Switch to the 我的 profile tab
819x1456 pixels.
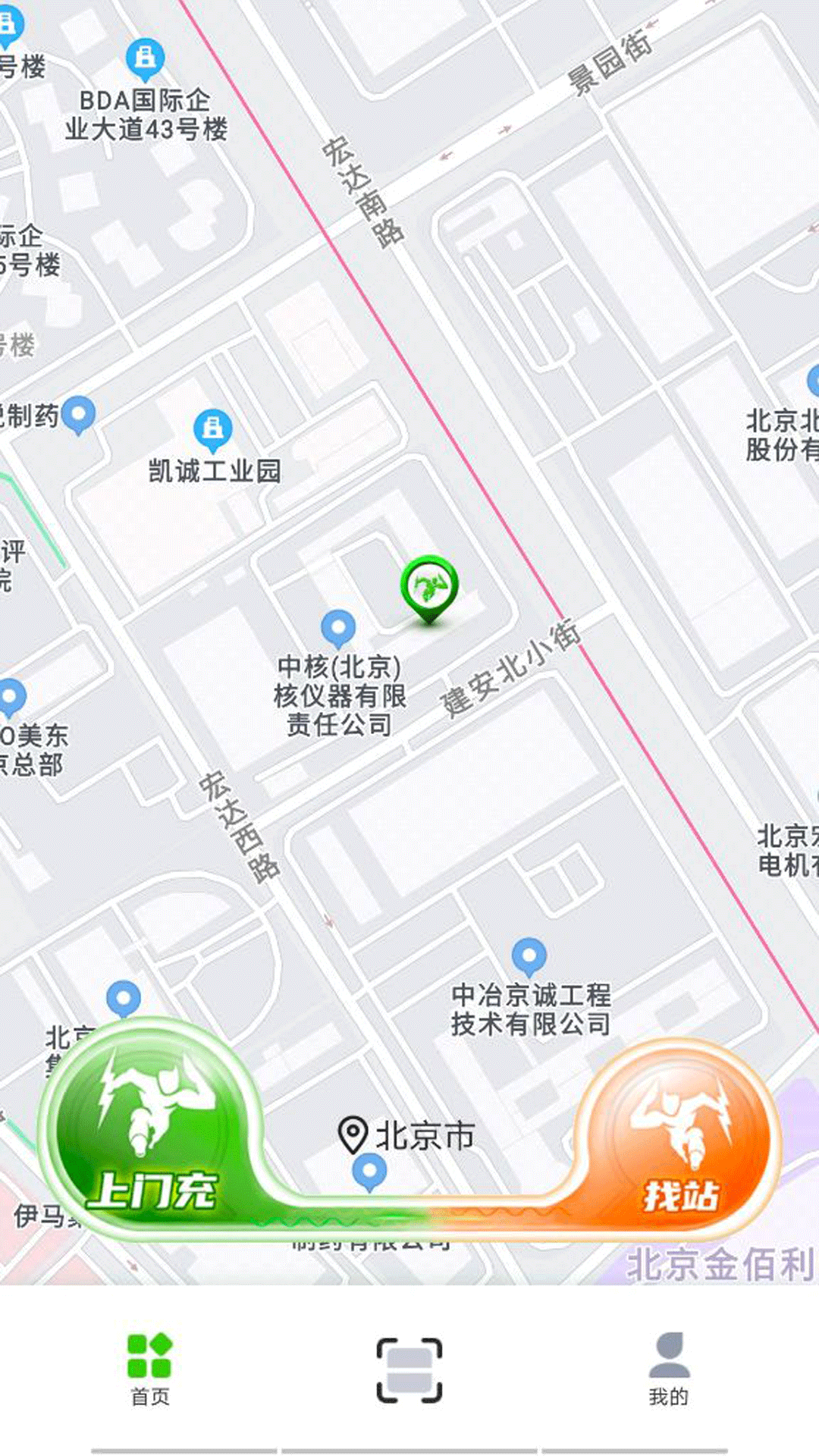(667, 1395)
